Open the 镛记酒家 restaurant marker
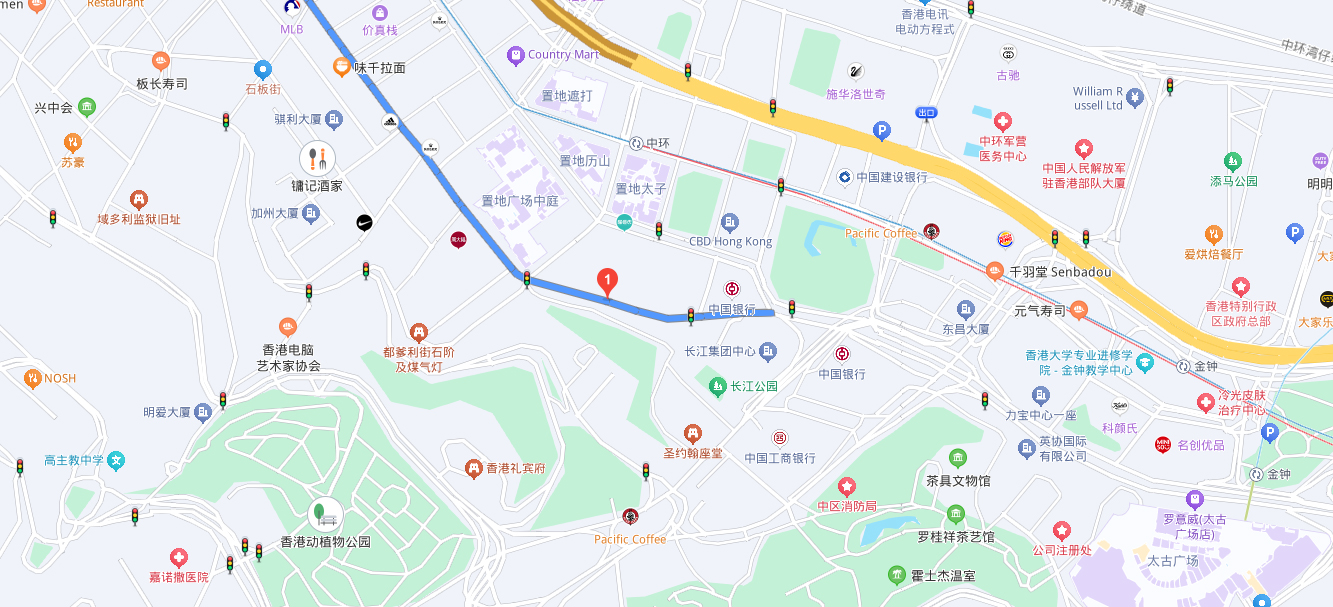Image resolution: width=1333 pixels, height=607 pixels. tap(317, 158)
